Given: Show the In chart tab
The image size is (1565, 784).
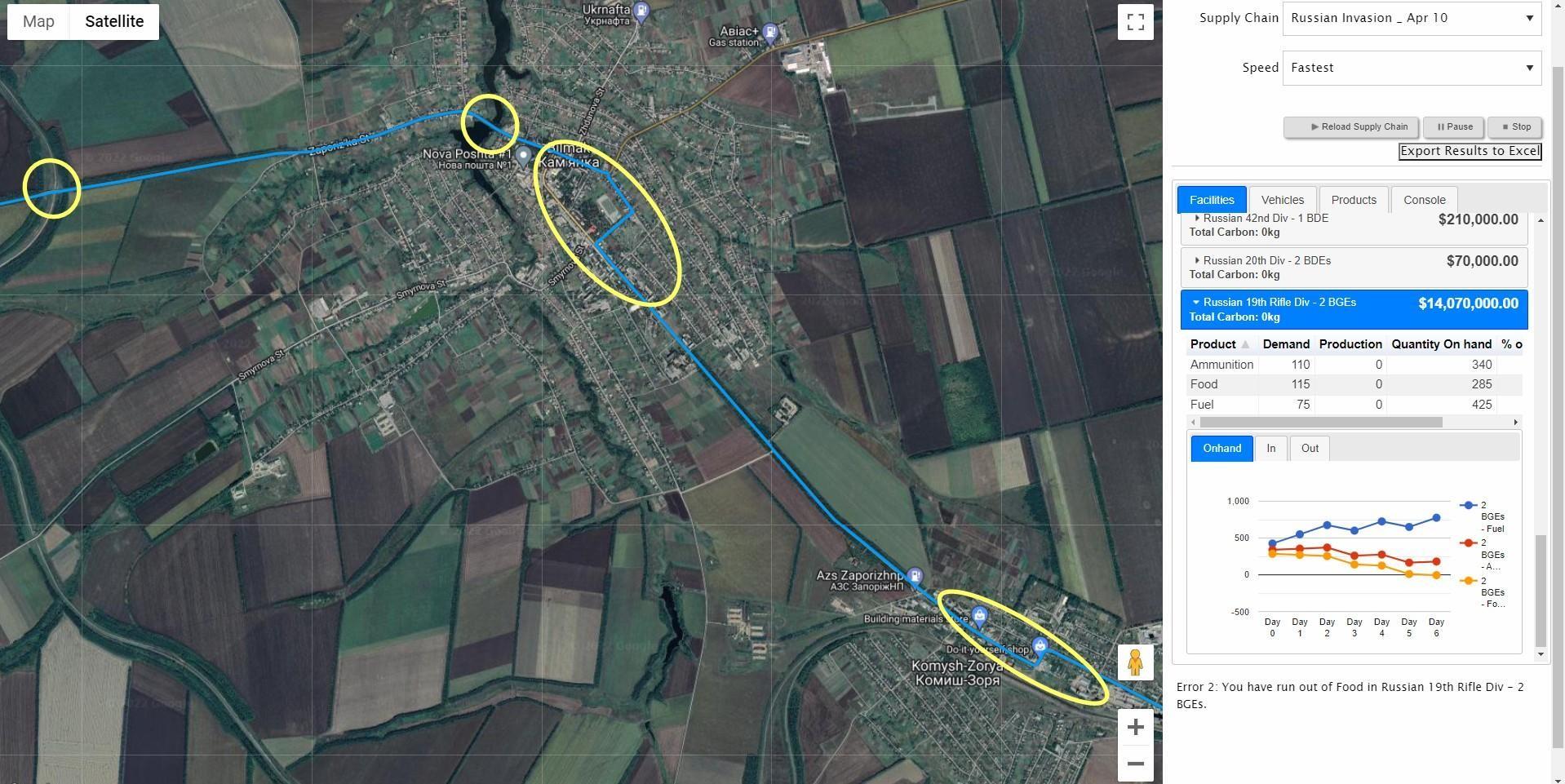Looking at the screenshot, I should click(1270, 449).
